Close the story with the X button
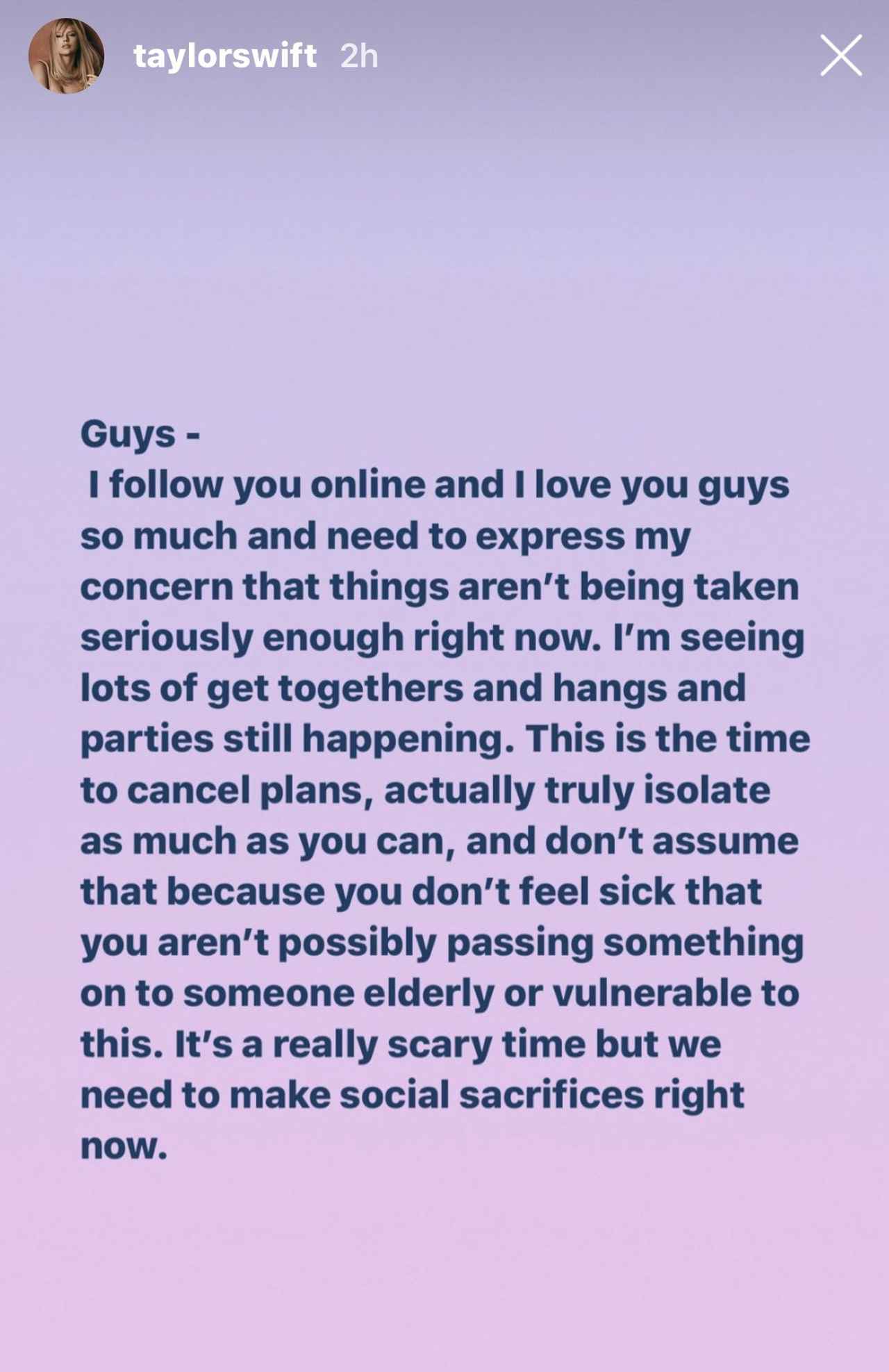889x1372 pixels. (x=841, y=56)
